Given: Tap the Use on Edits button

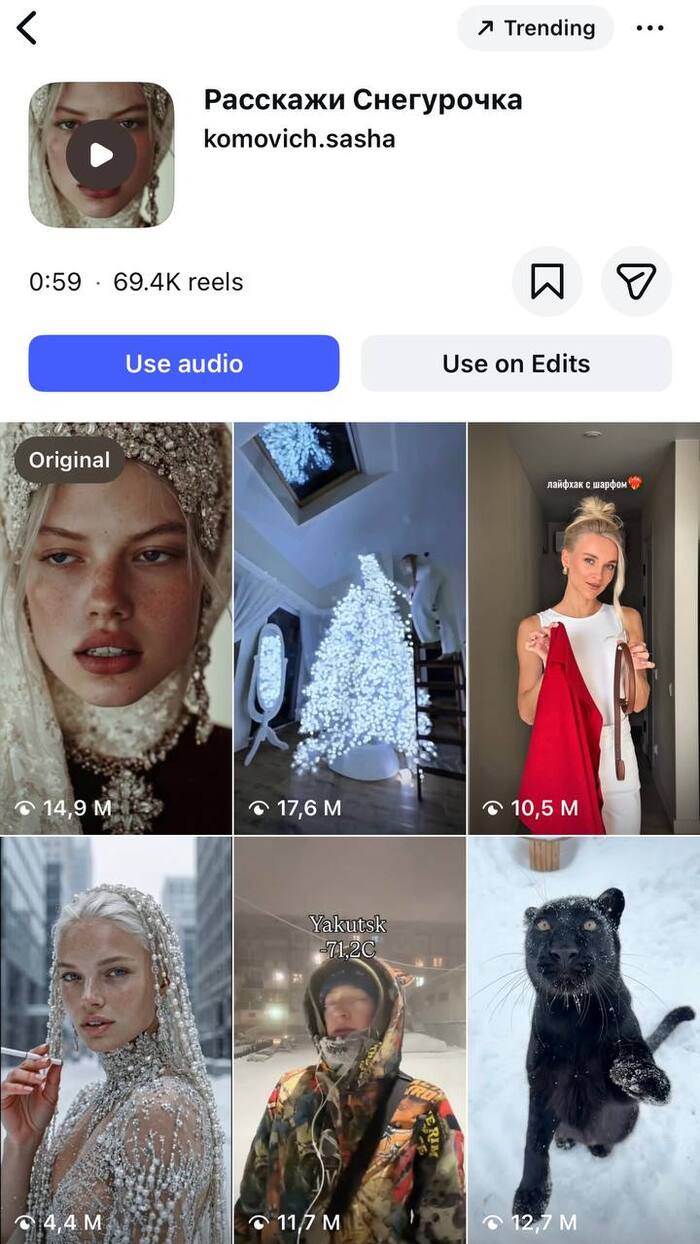Looking at the screenshot, I should 516,363.
